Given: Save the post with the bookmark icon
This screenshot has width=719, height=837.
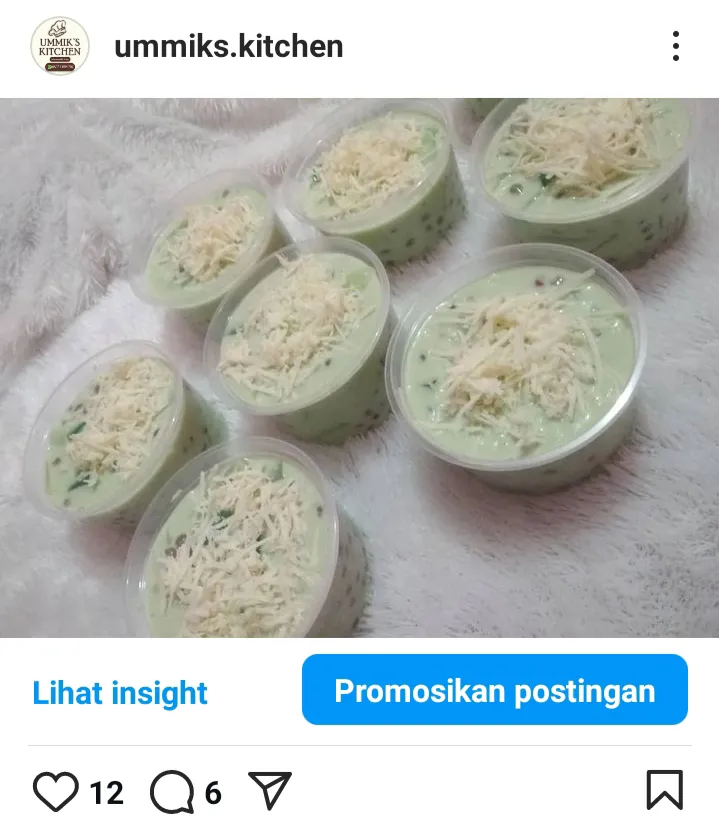Looking at the screenshot, I should click(664, 790).
